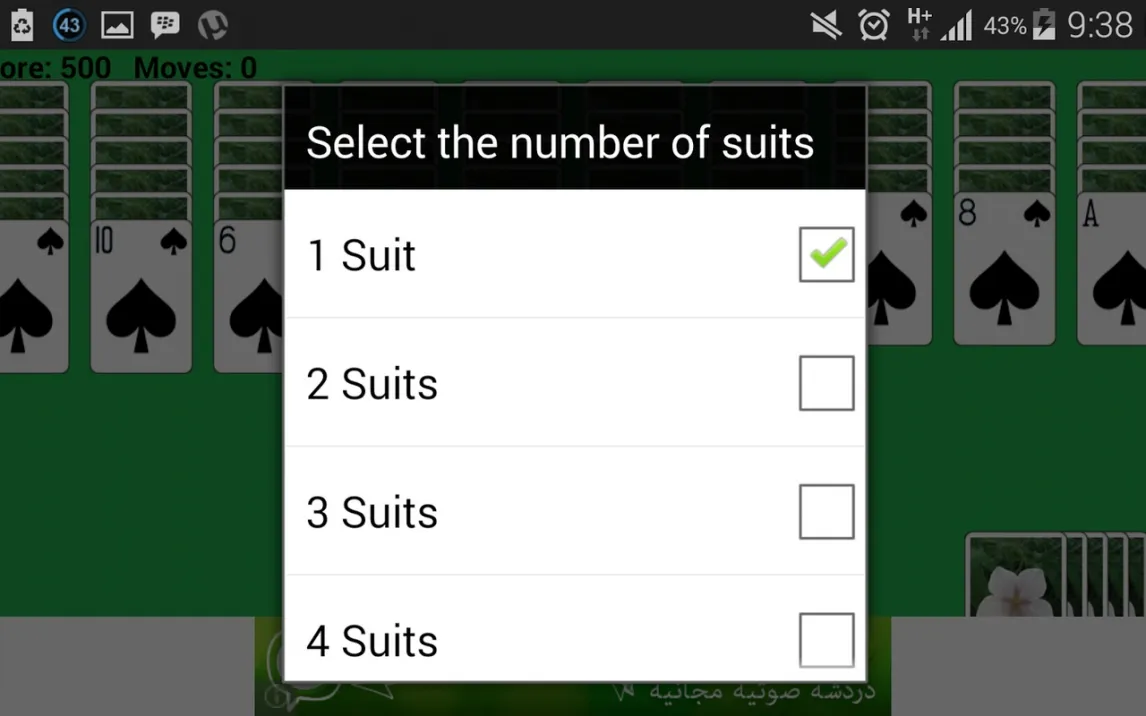1146x716 pixels.
Task: Select the 1 Suit option
Action: [574, 254]
